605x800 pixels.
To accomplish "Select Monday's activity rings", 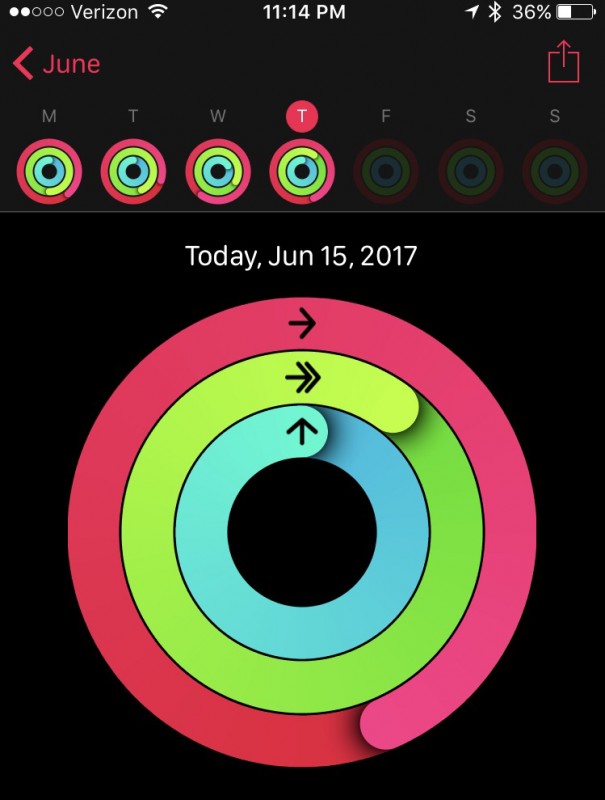I will 49,172.
